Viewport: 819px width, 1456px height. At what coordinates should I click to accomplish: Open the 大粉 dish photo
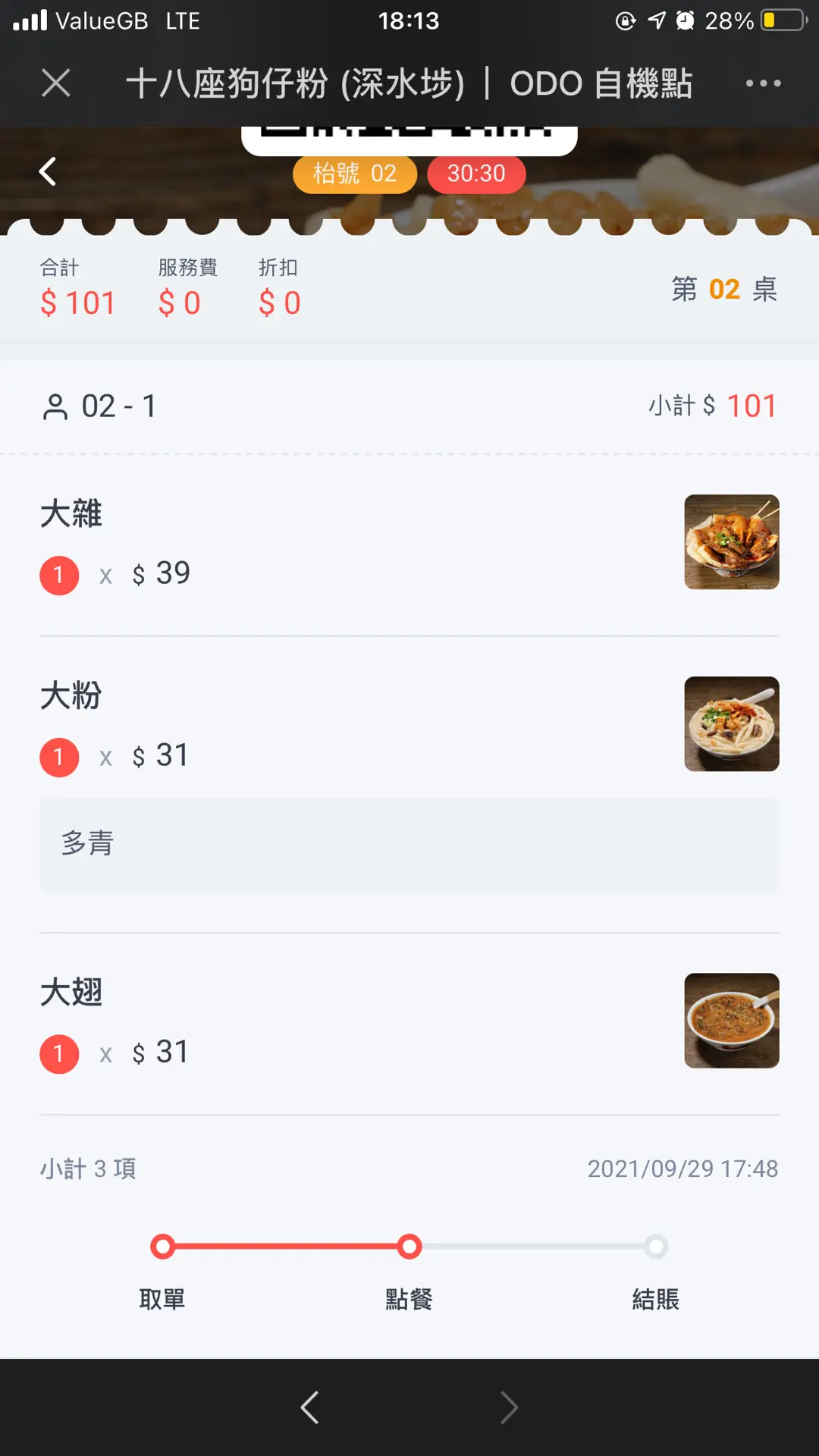pos(731,724)
